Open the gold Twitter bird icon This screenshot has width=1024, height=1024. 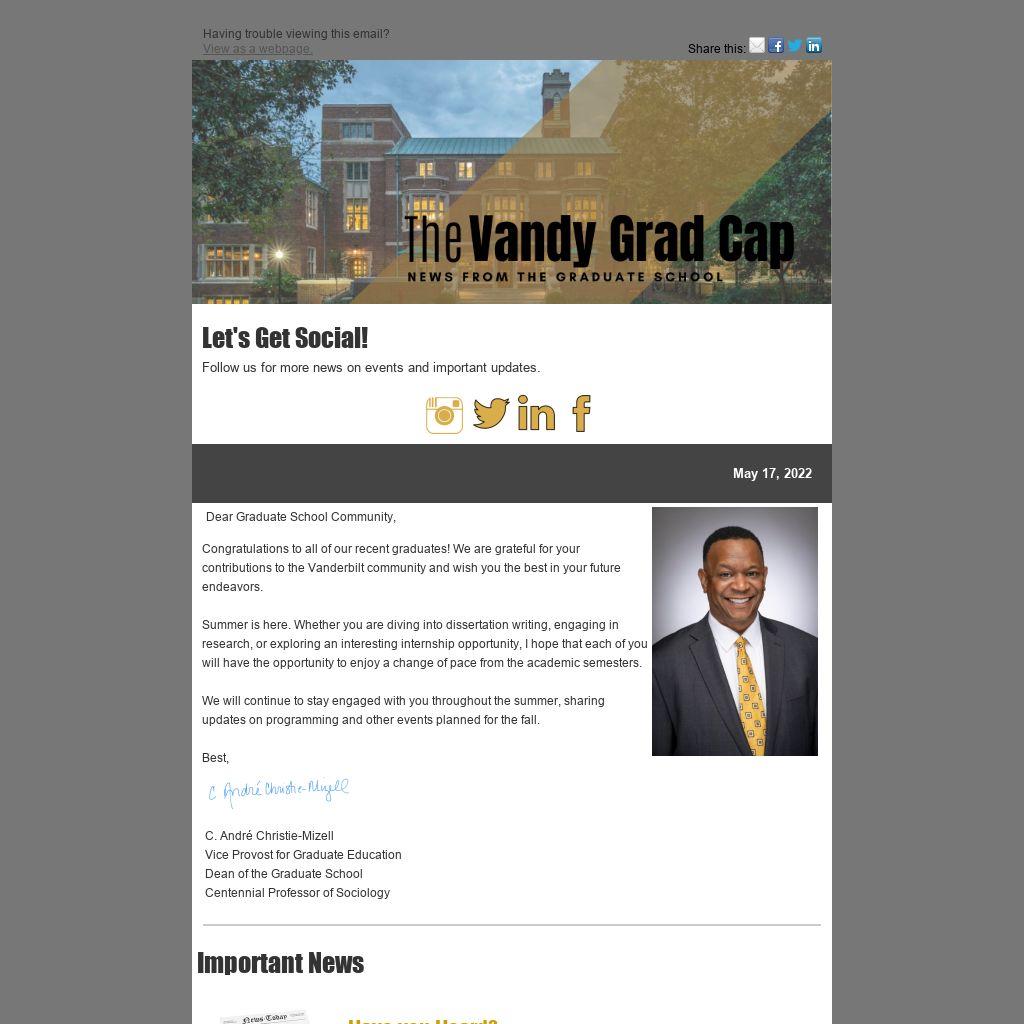(491, 413)
